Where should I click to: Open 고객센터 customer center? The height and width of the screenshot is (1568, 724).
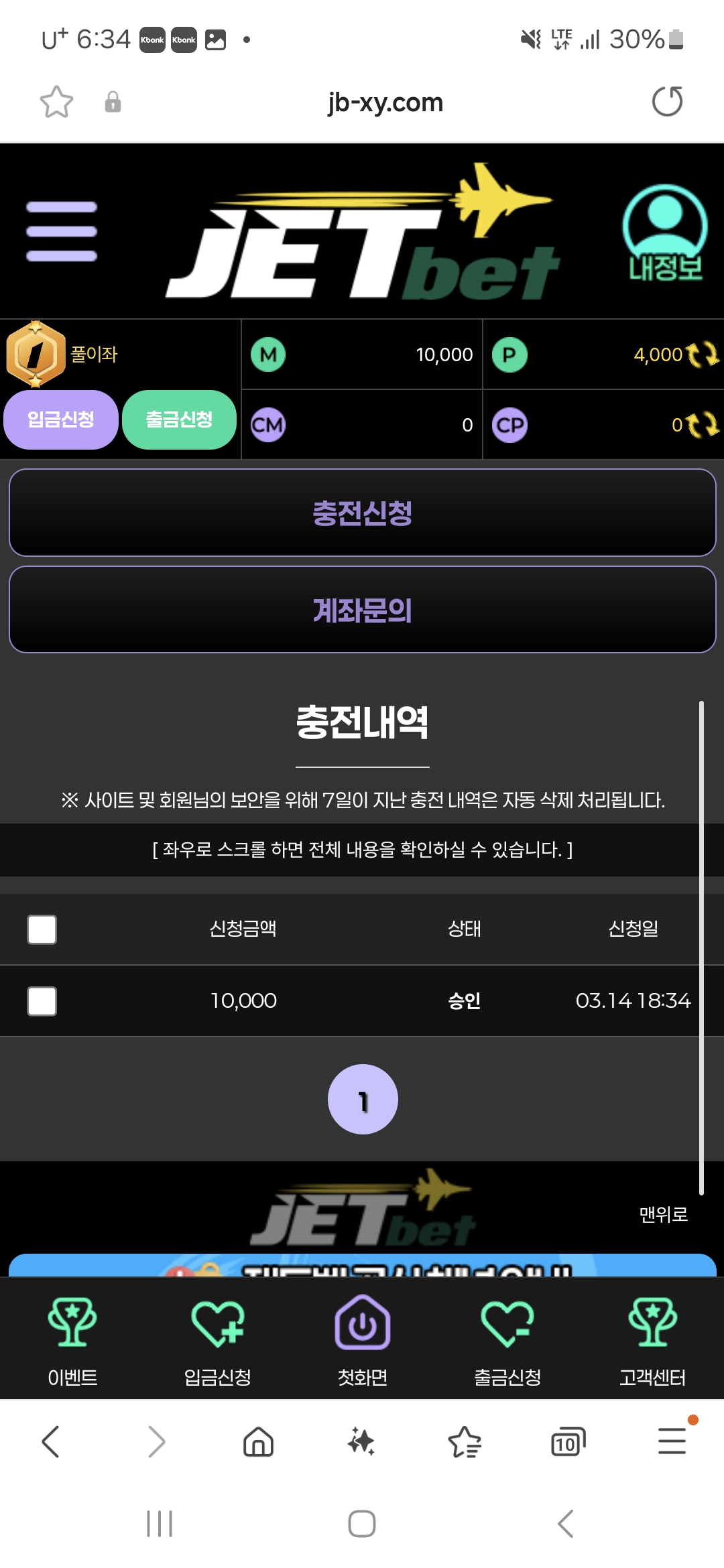652,1340
